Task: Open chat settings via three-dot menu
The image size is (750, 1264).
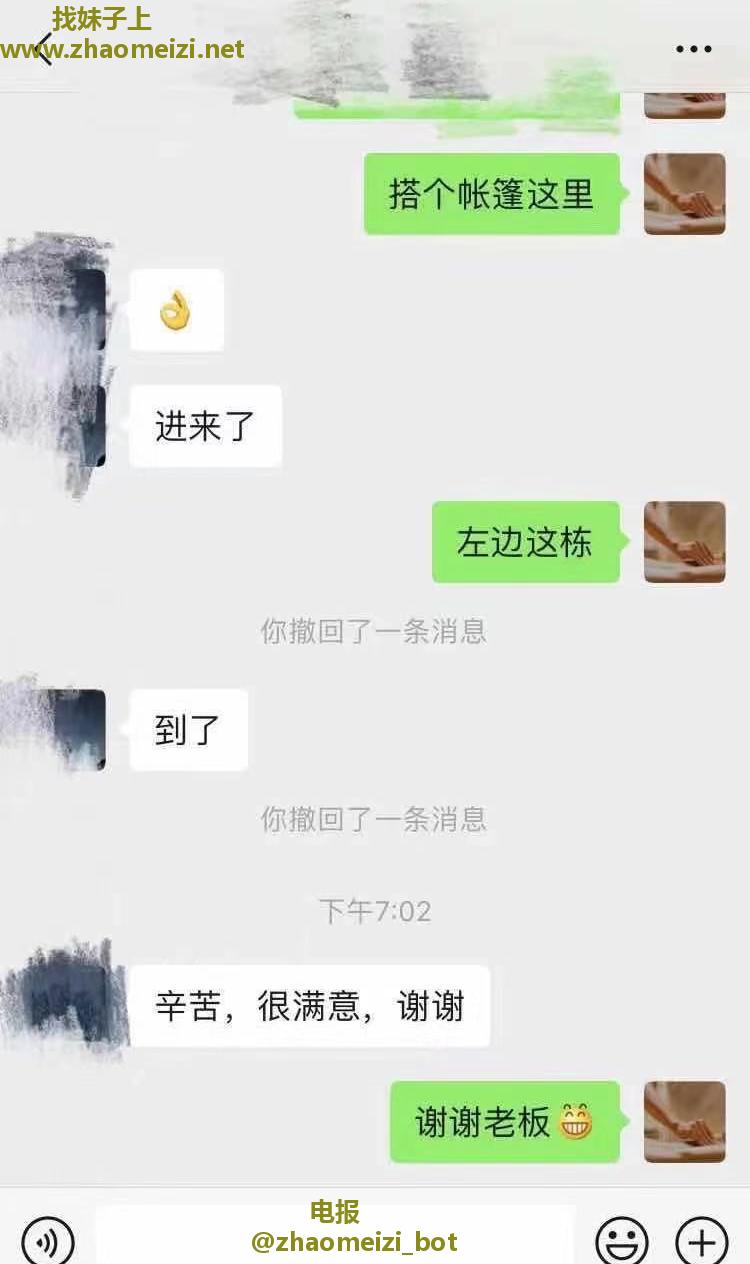Action: pyautogui.click(x=694, y=48)
